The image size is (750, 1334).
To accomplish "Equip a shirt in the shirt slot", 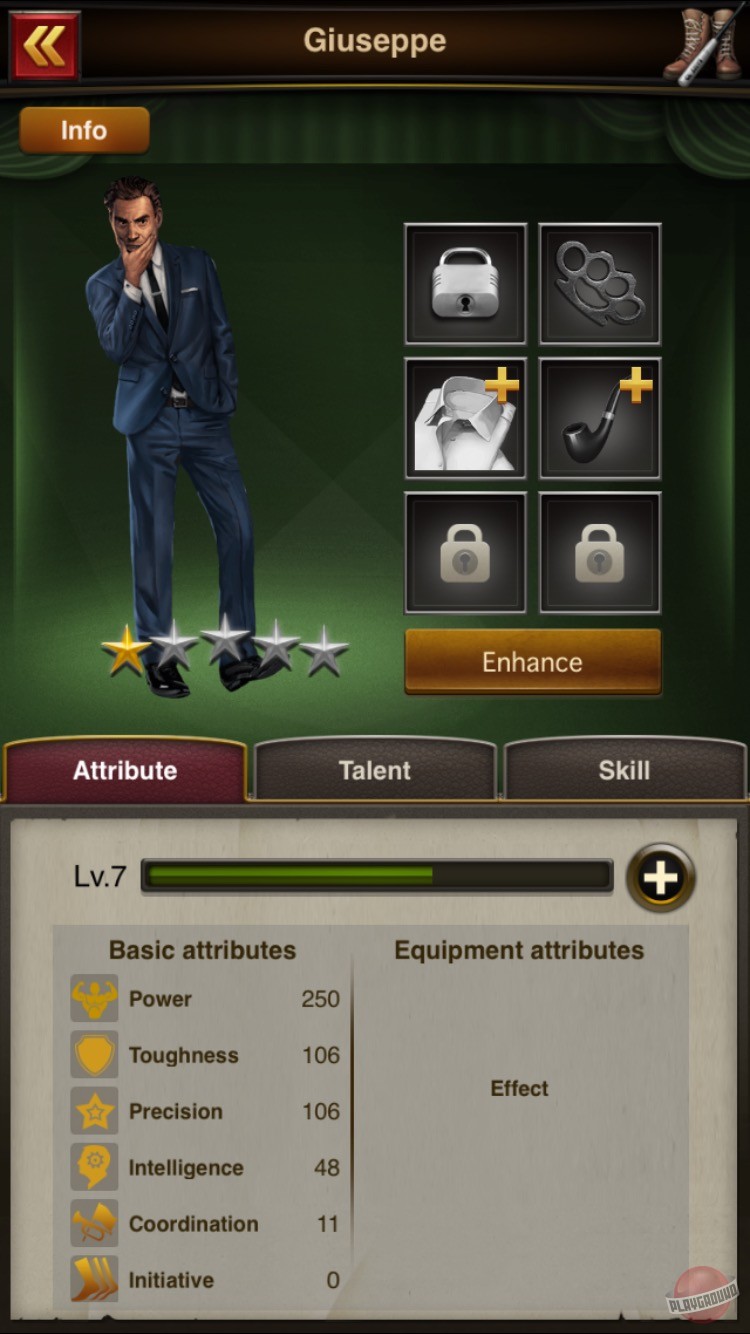I will pos(465,419).
